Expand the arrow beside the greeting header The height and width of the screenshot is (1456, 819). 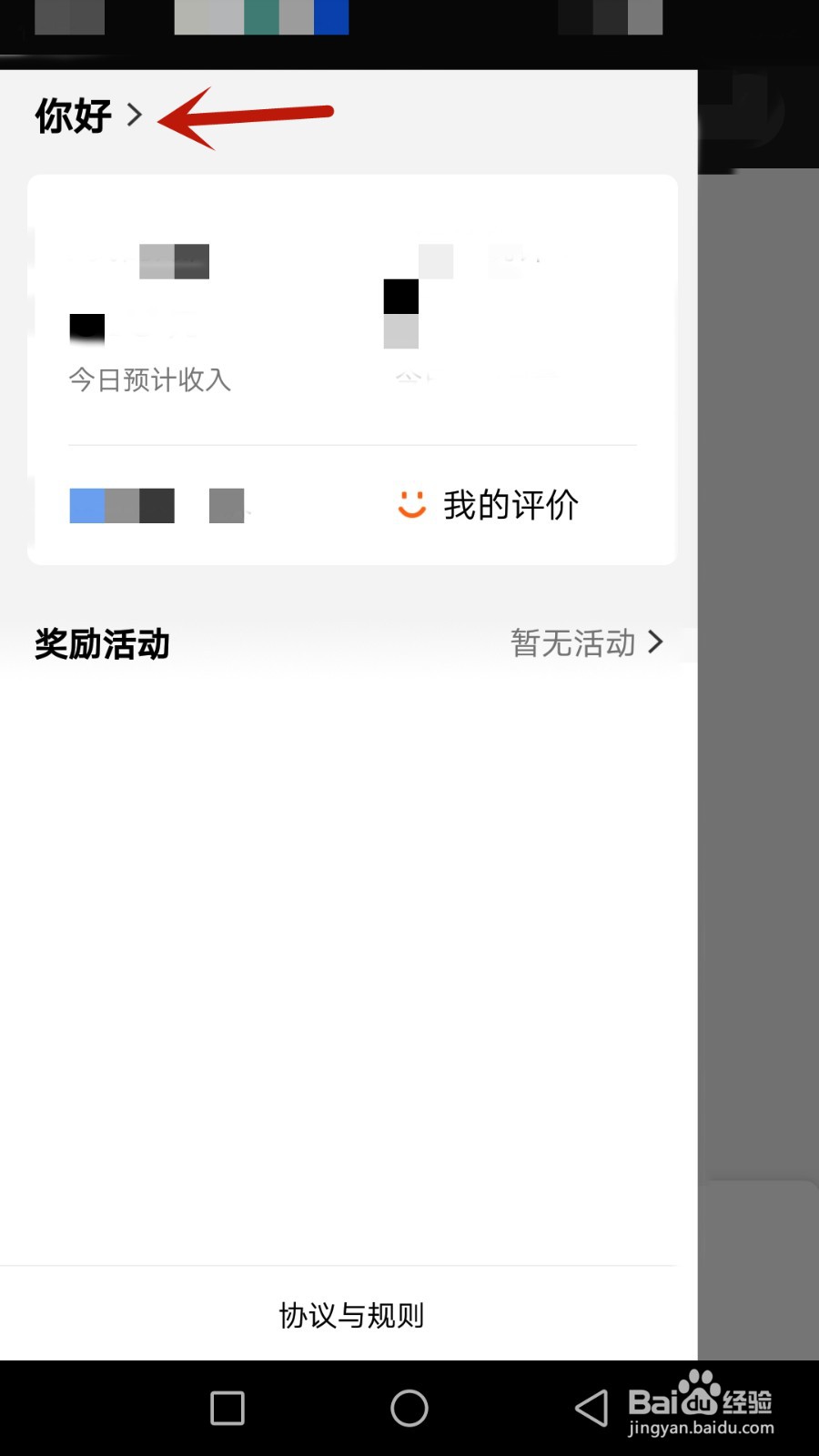coord(136,116)
